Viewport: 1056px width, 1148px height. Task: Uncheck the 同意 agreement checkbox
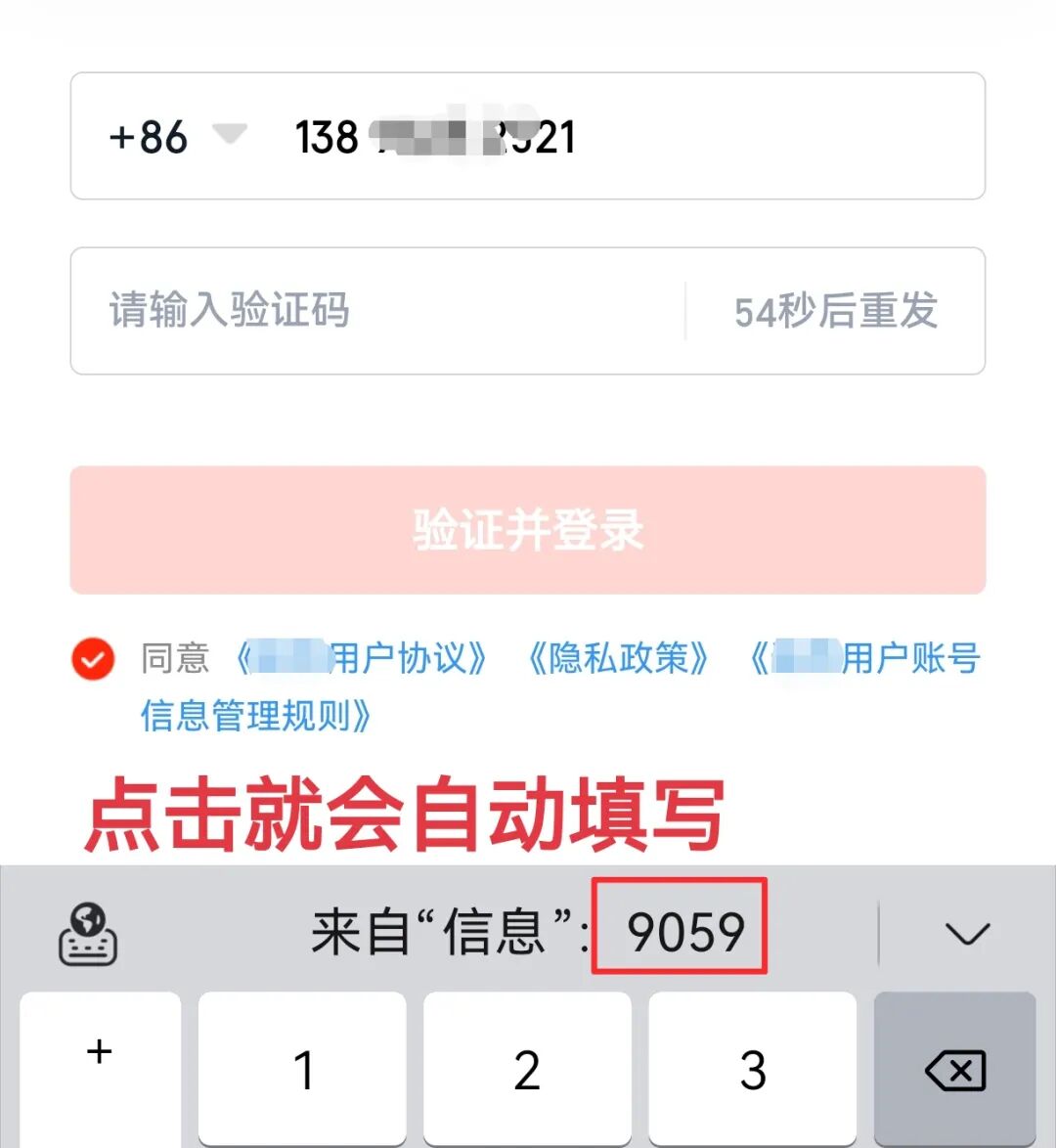pyautogui.click(x=93, y=659)
